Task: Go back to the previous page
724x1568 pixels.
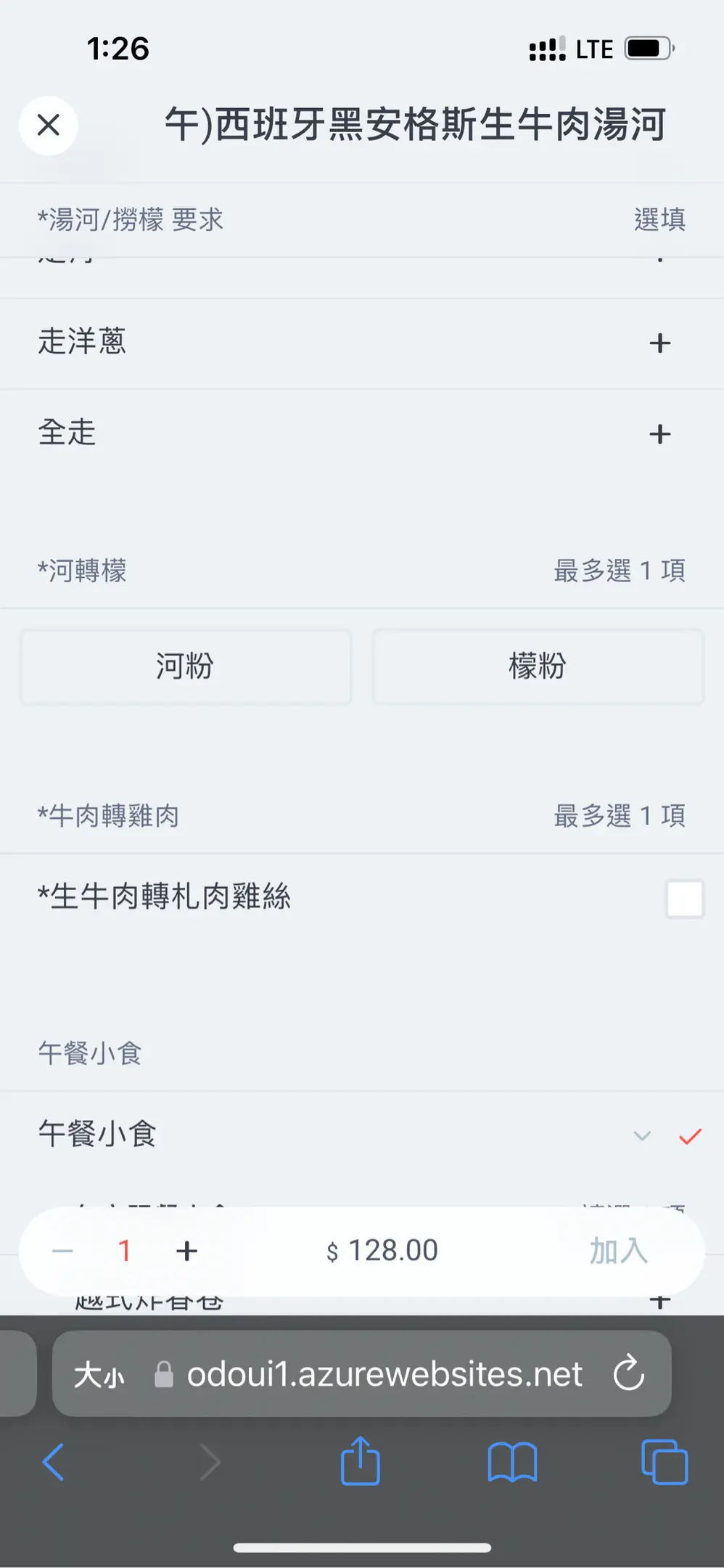Action: pos(54,1461)
